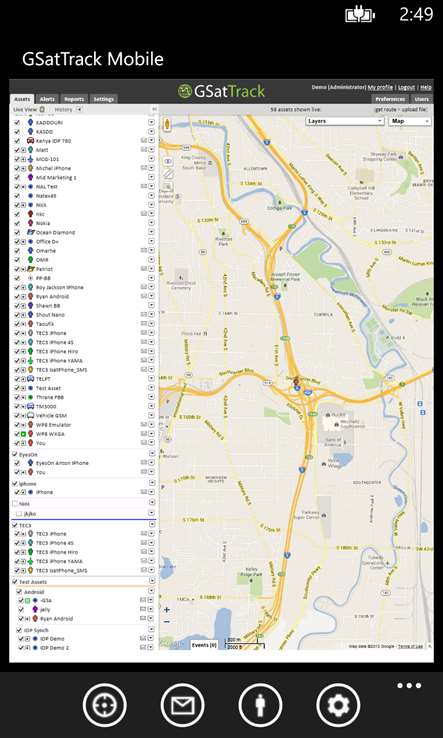Tap the person icon in bottom bar

click(260, 705)
